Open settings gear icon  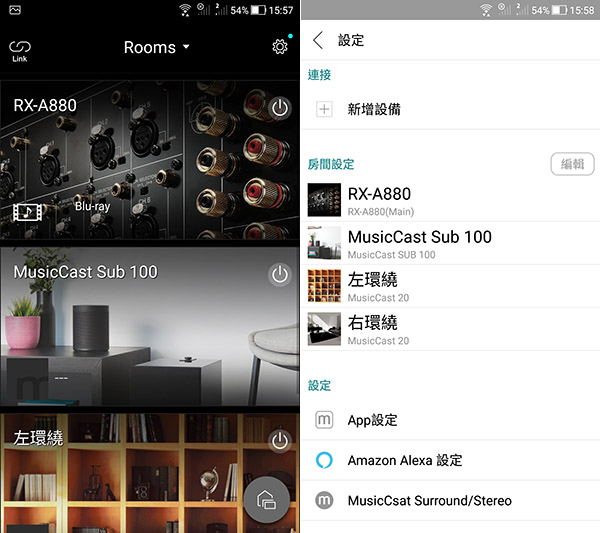tap(279, 47)
